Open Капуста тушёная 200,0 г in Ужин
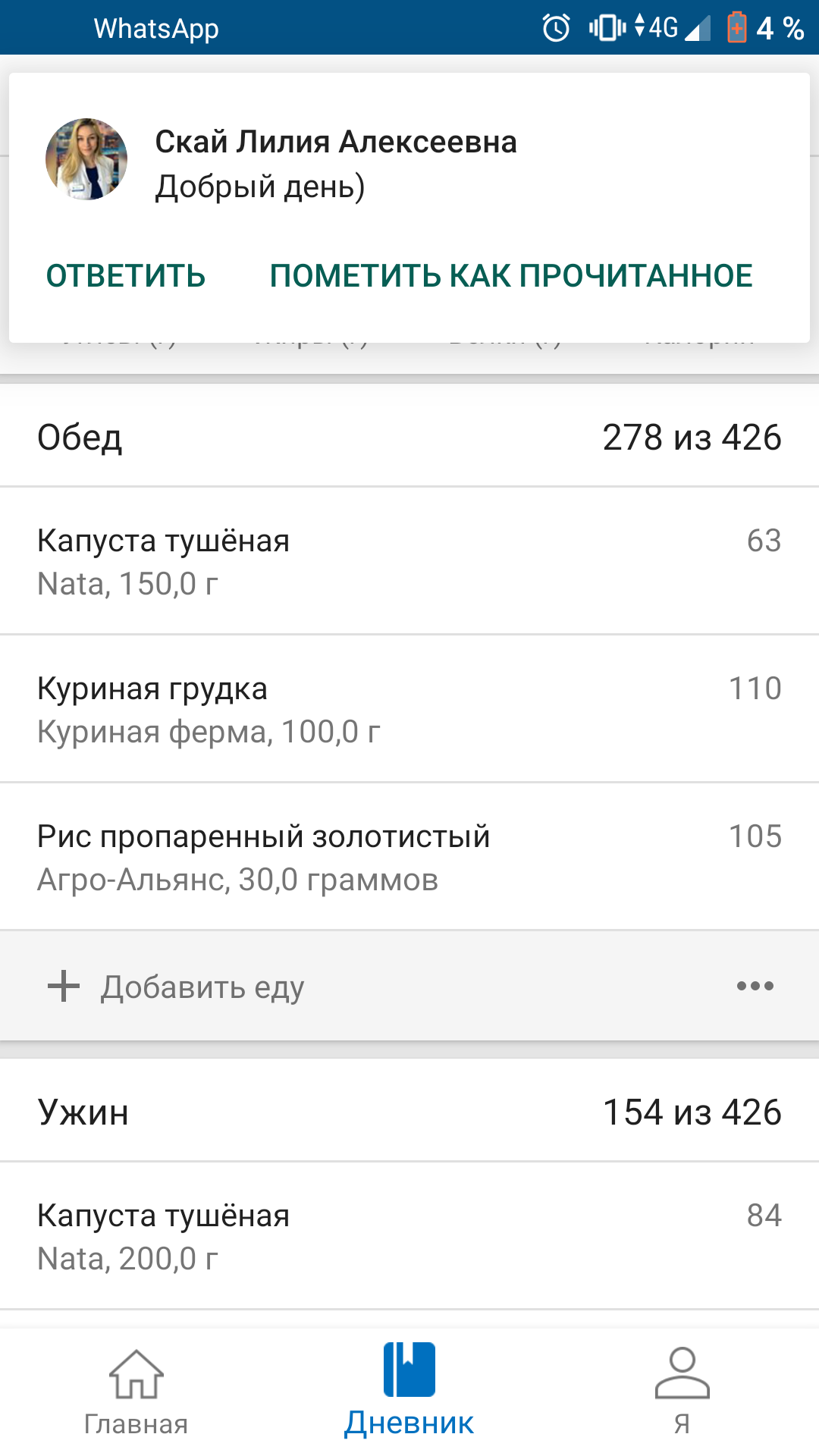This screenshot has width=819, height=1456. tap(409, 1236)
